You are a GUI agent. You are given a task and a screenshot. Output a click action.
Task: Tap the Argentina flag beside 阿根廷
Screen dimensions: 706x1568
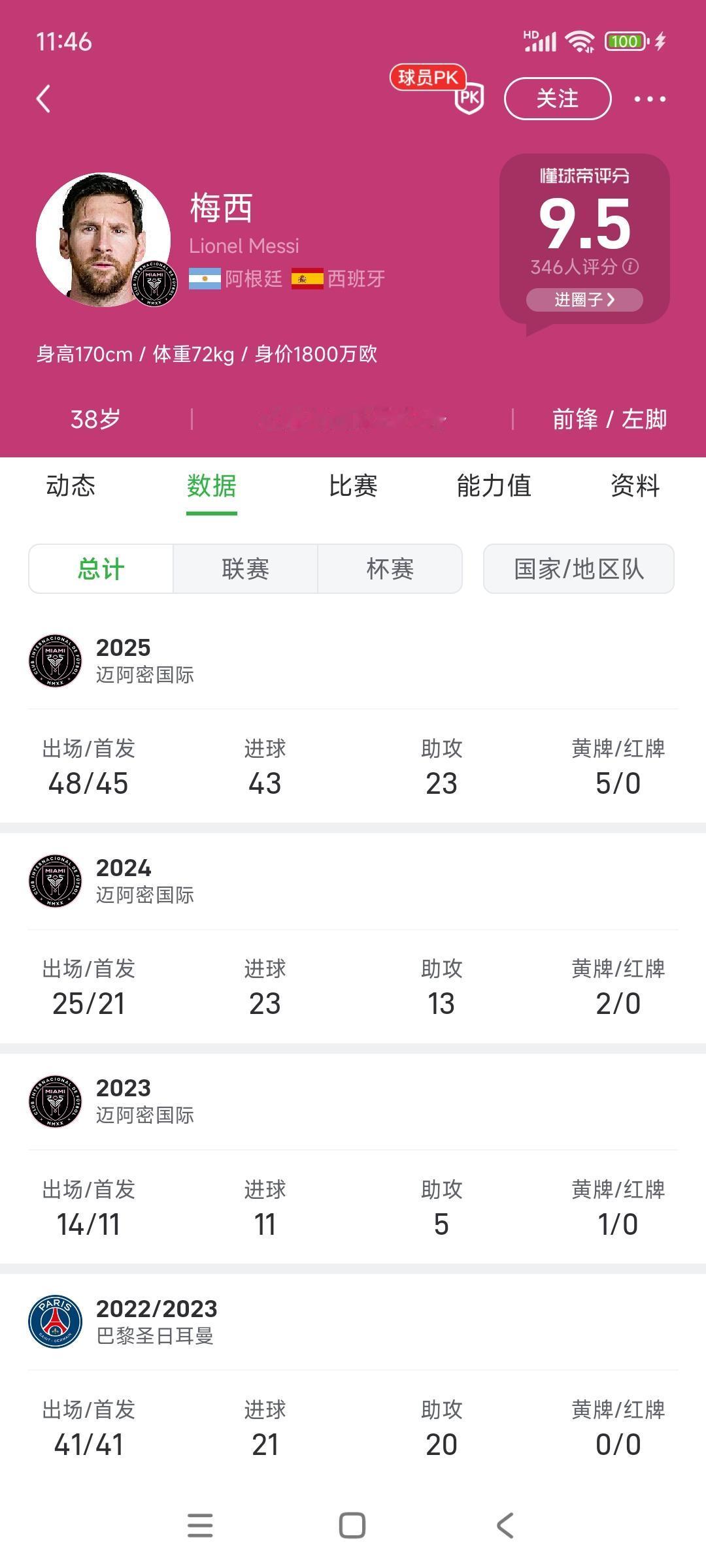pos(205,279)
